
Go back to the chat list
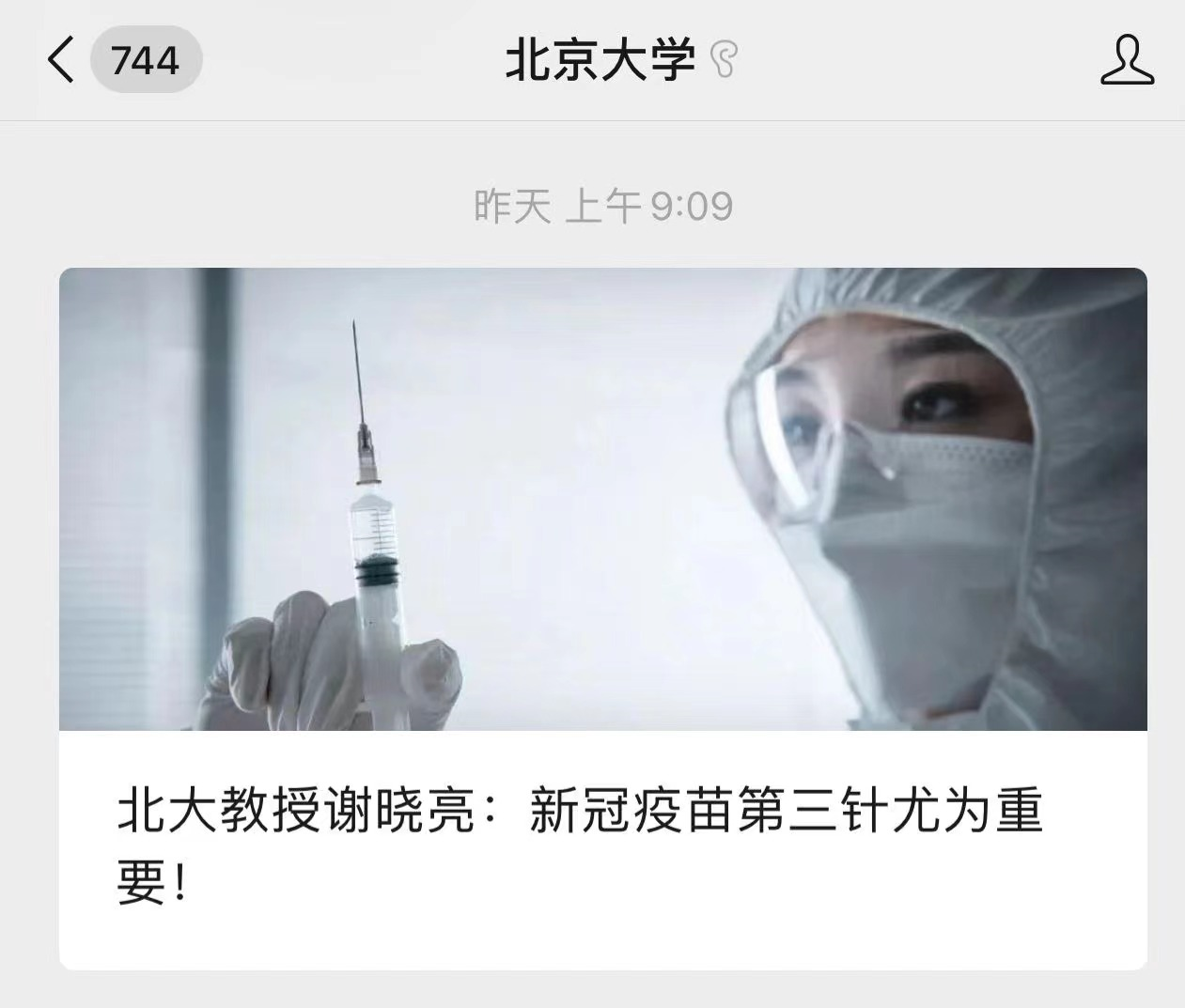(x=62, y=61)
